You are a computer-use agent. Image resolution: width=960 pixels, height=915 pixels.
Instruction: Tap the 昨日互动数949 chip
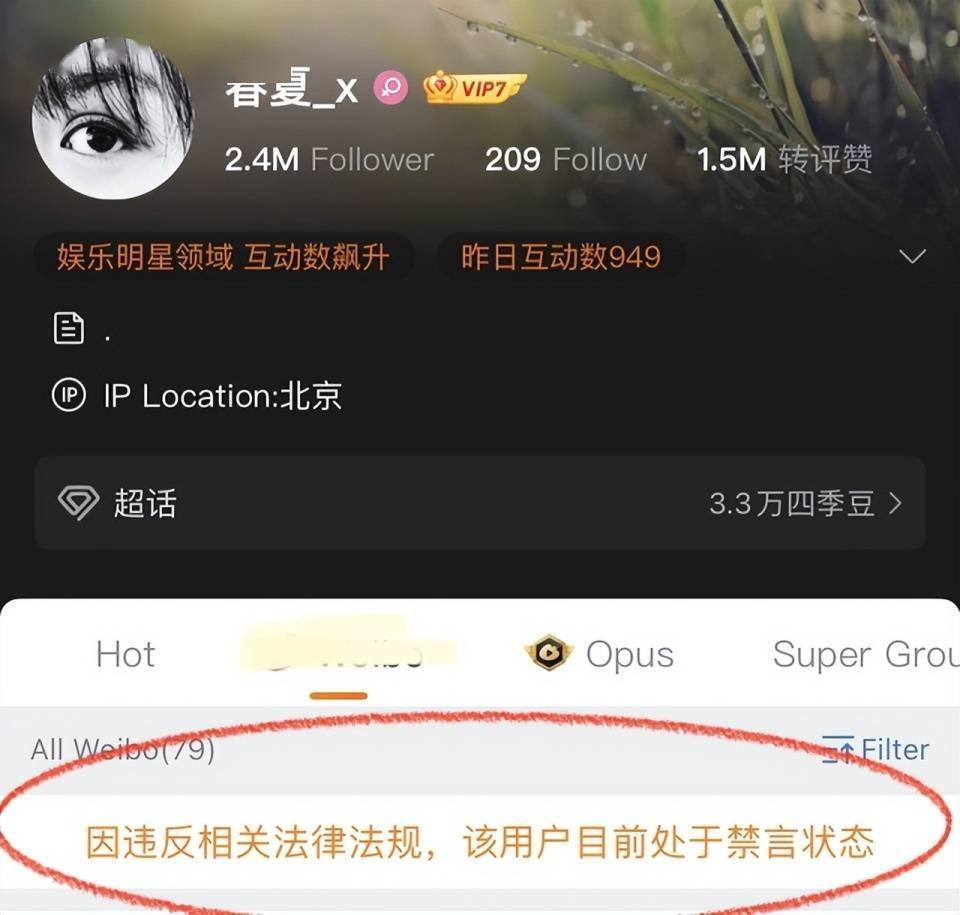[560, 257]
